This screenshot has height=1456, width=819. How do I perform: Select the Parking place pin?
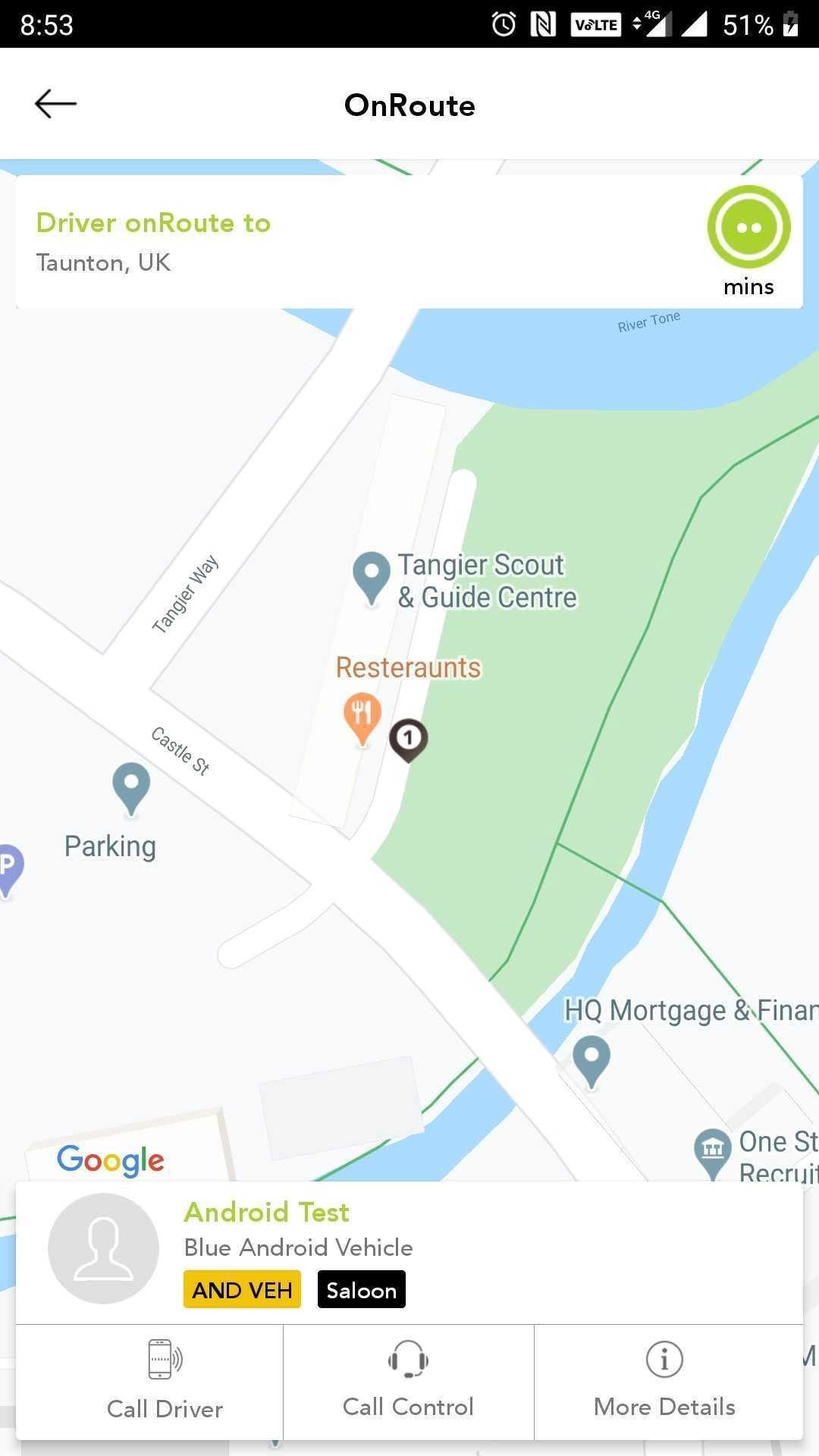[x=131, y=786]
